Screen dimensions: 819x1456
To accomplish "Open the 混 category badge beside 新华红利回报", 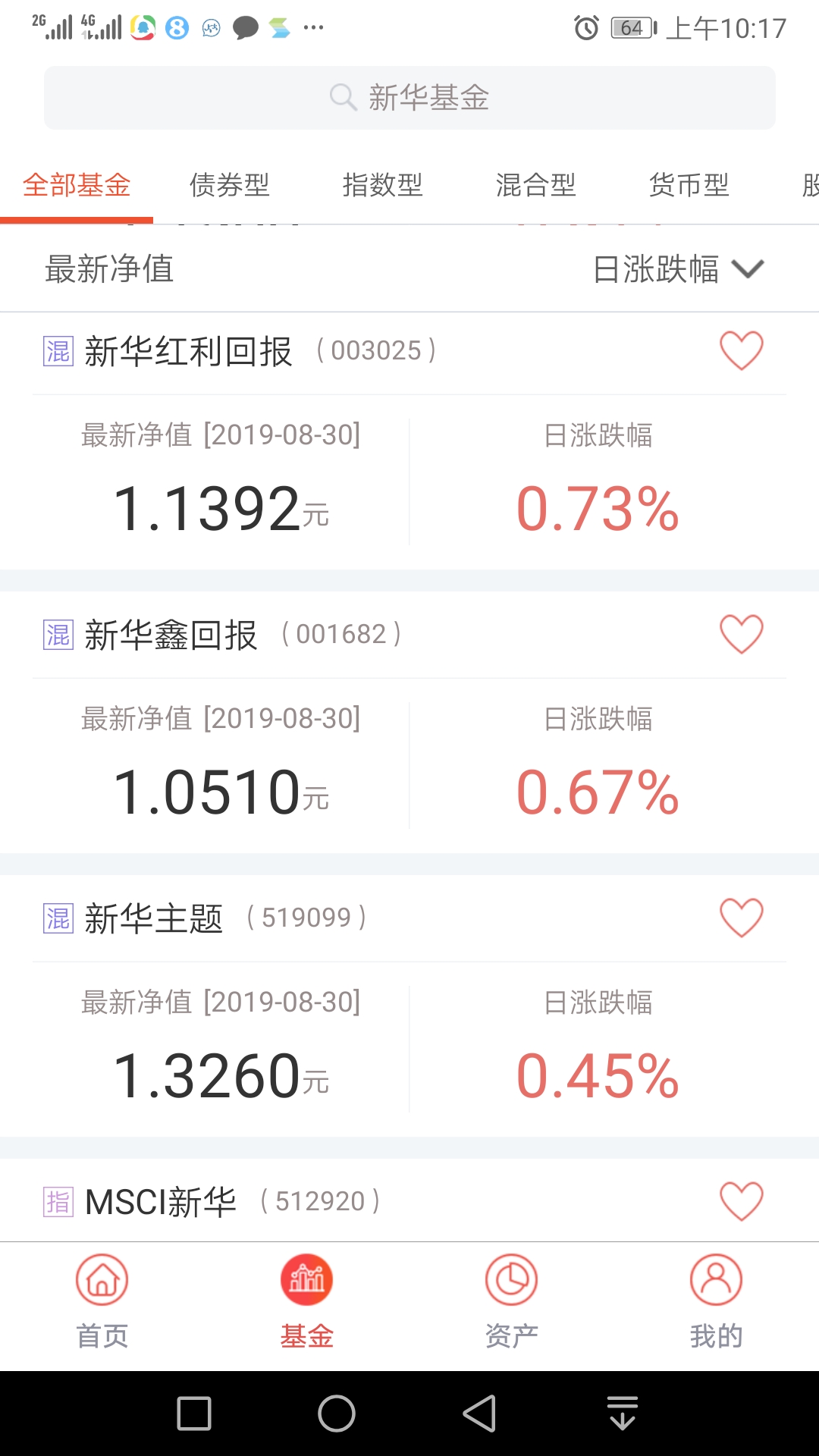I will tap(57, 350).
